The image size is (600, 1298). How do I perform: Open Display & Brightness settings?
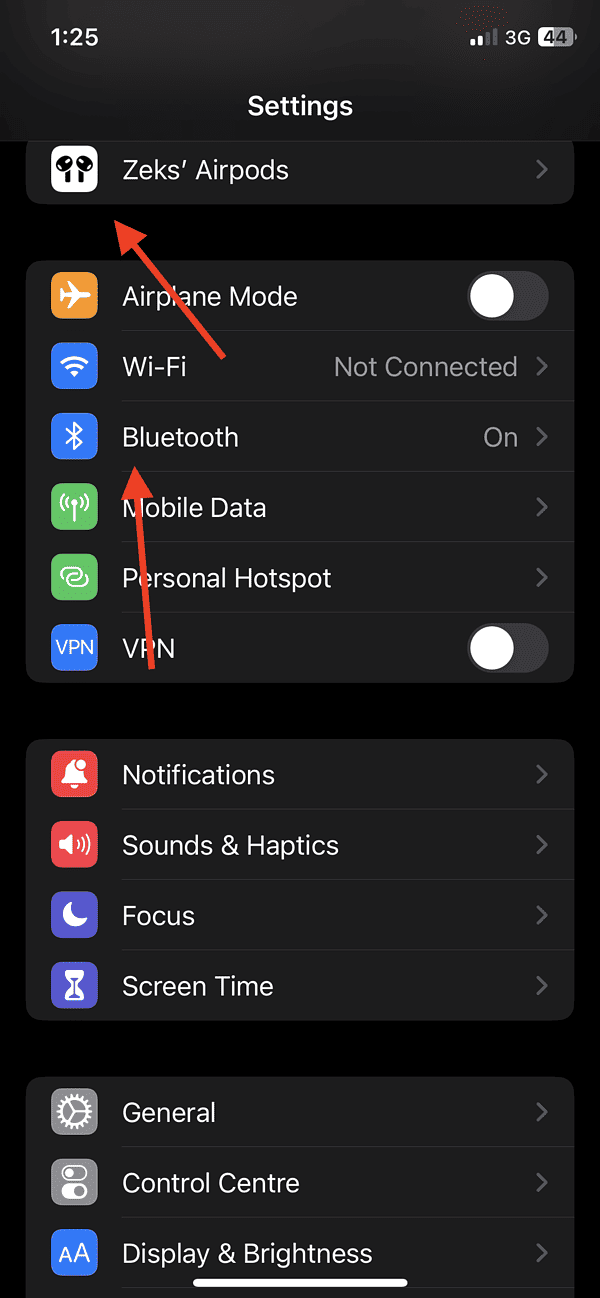coord(300,1253)
